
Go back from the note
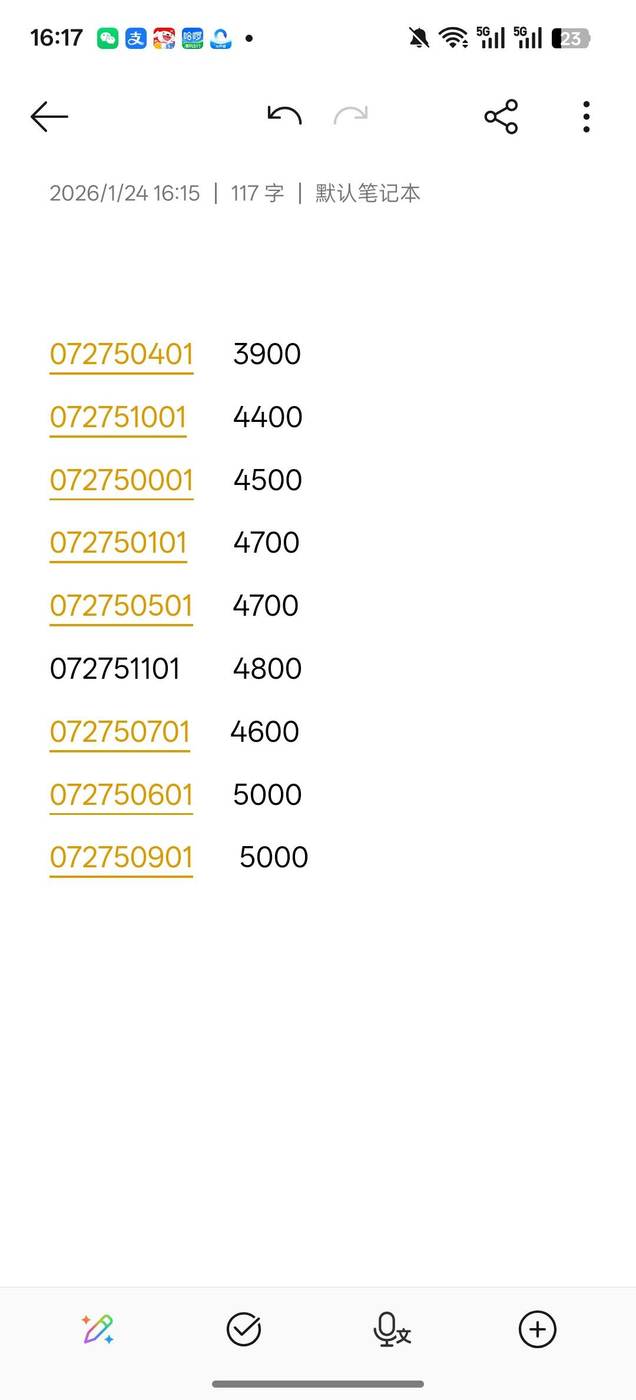click(x=49, y=117)
